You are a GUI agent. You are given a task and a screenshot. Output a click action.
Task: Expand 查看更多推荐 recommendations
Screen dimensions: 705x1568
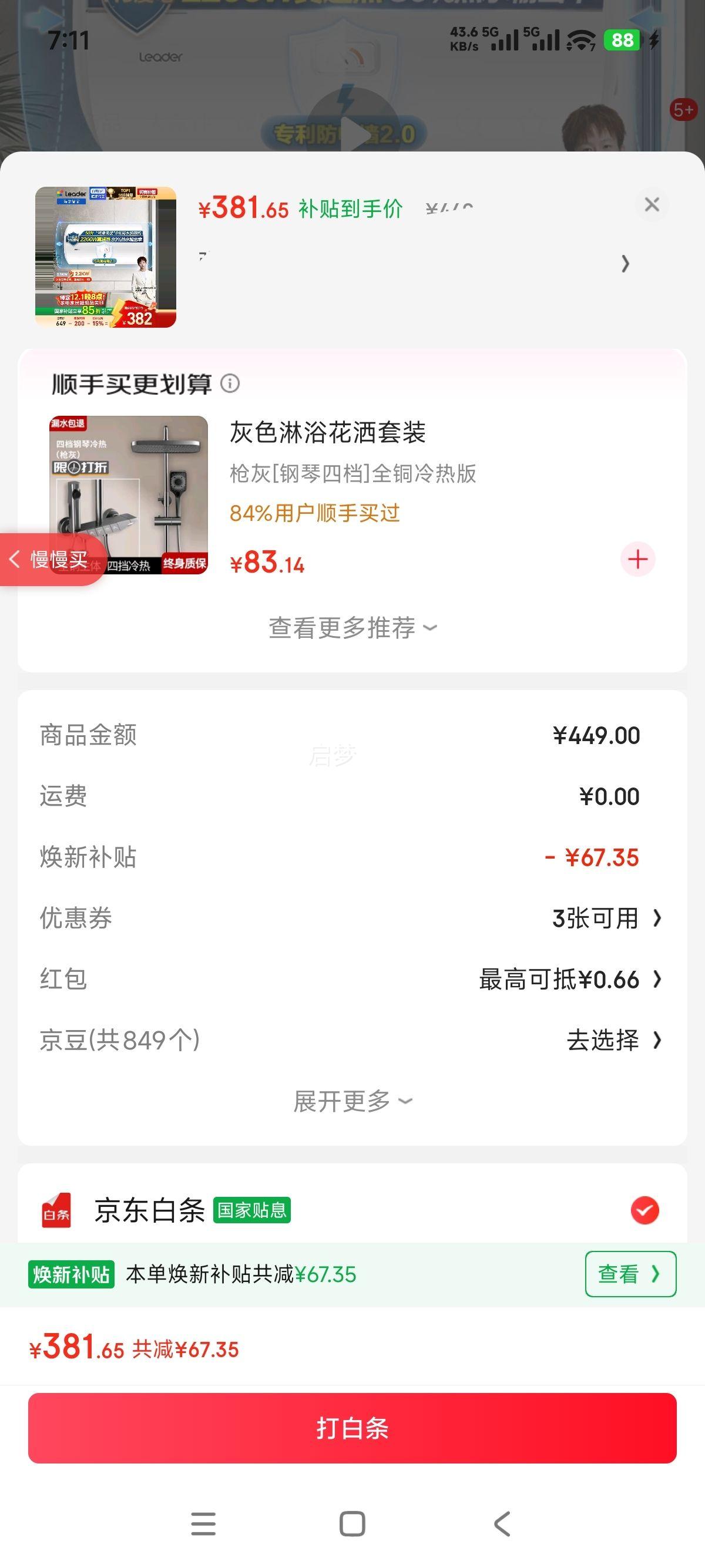[352, 628]
